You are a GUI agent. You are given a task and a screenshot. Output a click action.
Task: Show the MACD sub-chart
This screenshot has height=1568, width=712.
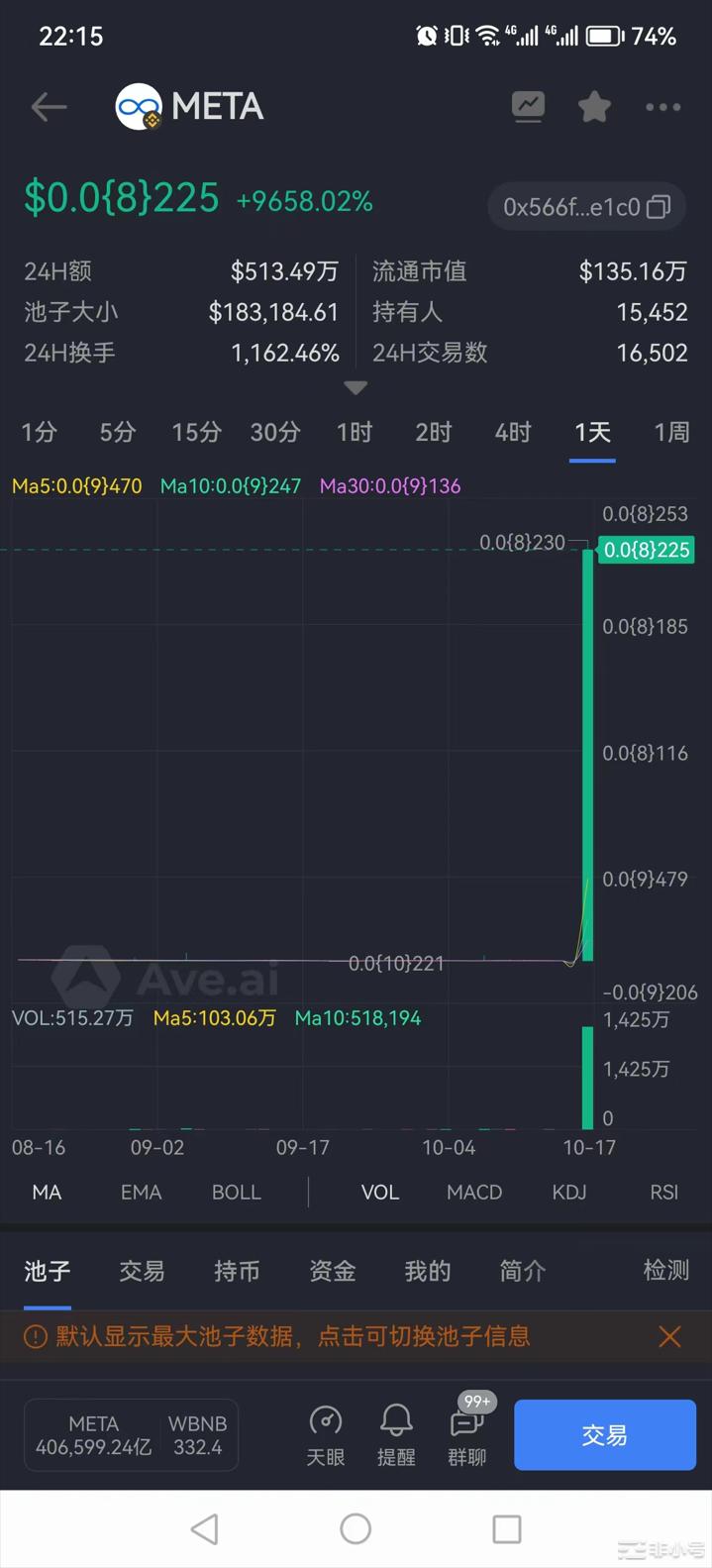(x=474, y=1193)
